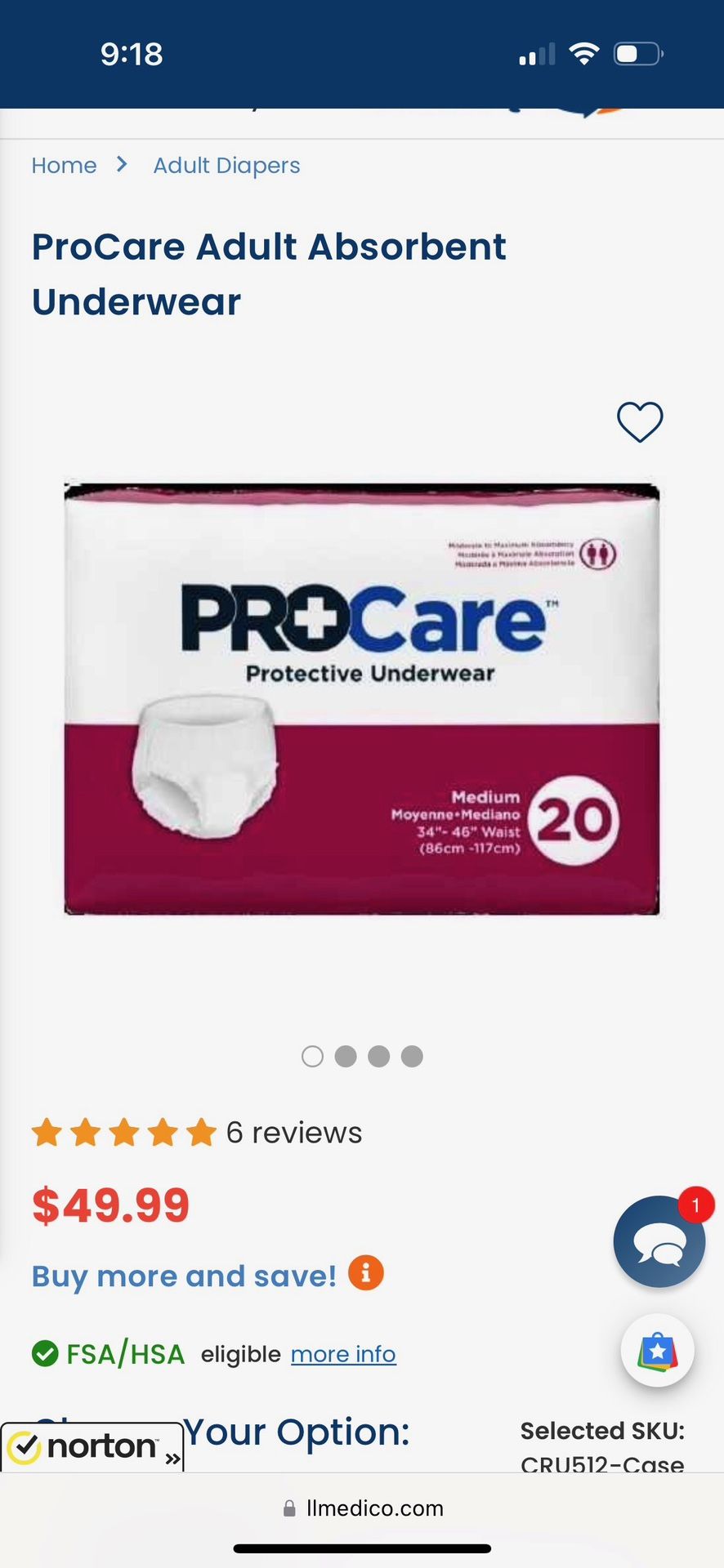The image size is (724, 1568).
Task: Open the live chat bubble
Action: pyautogui.click(x=659, y=1242)
